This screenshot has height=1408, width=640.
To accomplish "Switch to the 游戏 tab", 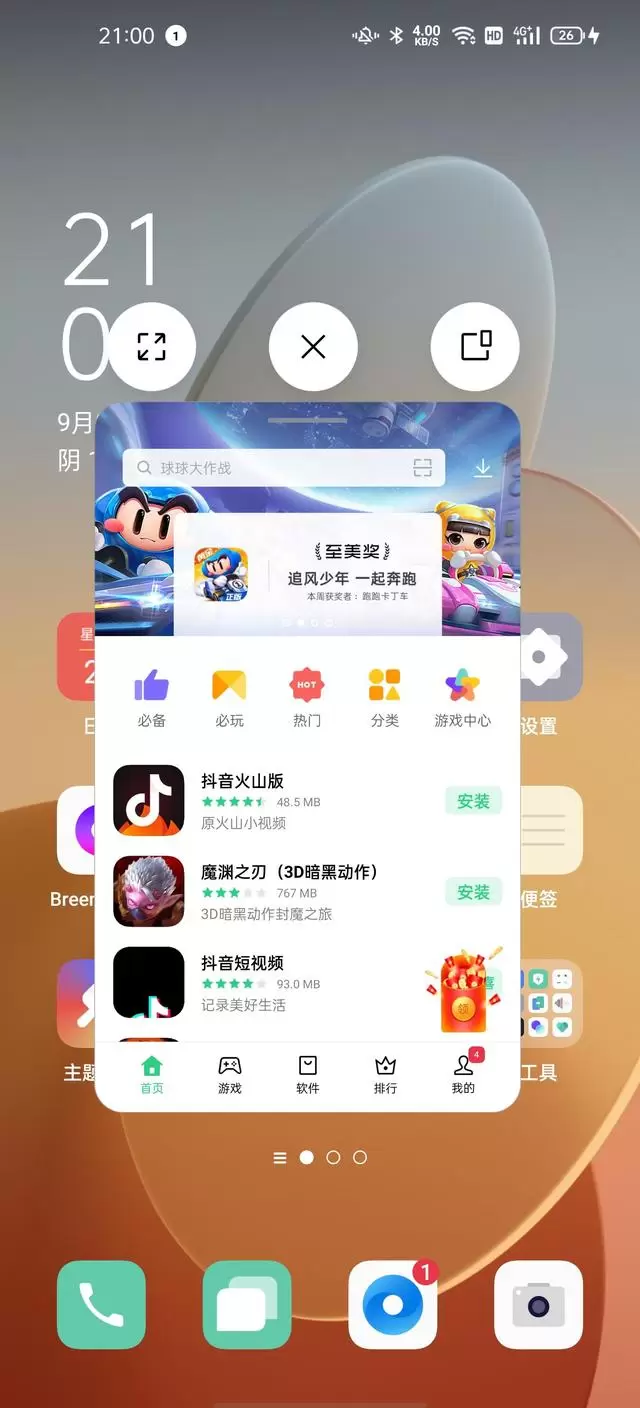I will pyautogui.click(x=230, y=1075).
